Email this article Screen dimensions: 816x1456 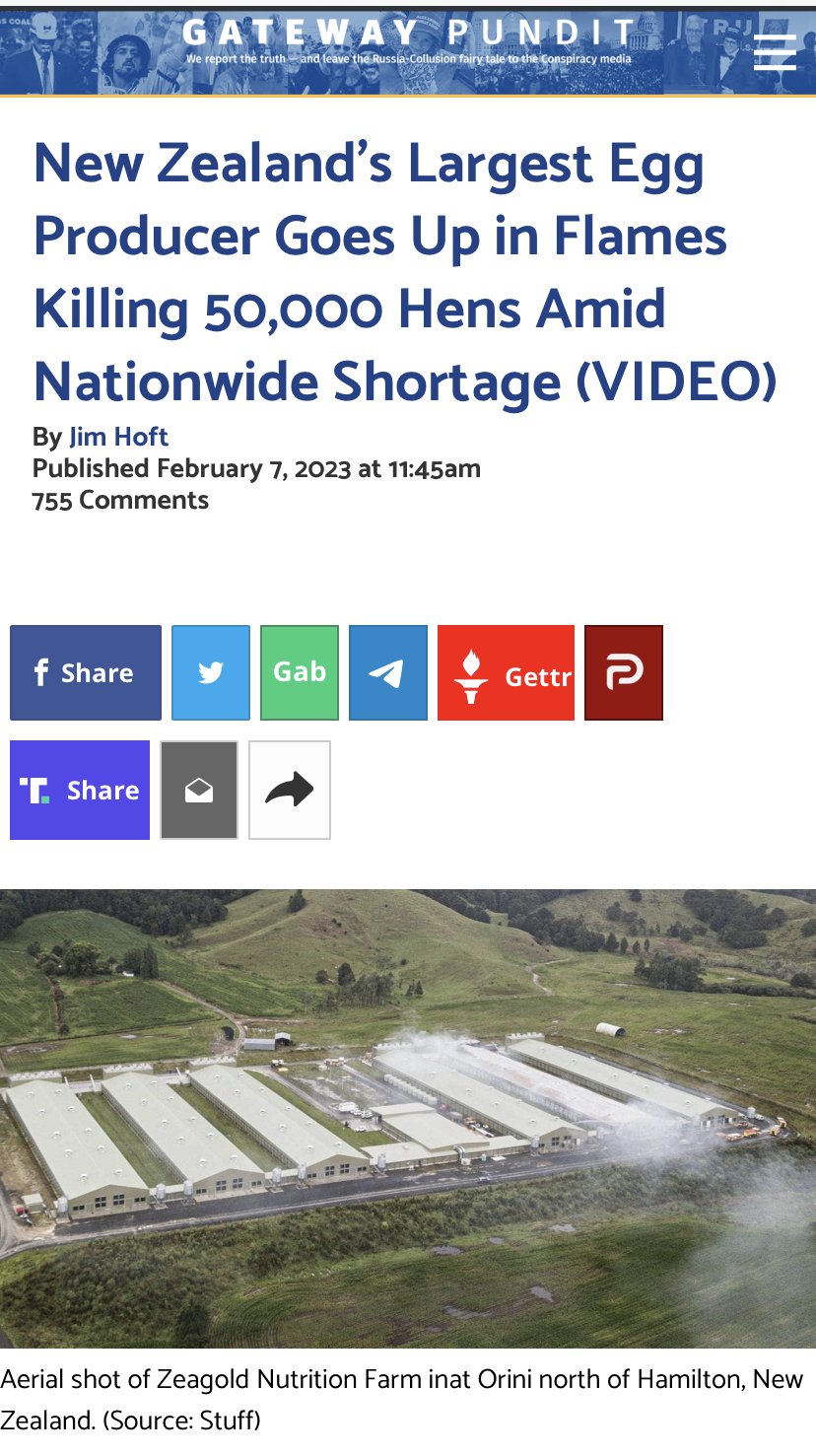tap(199, 790)
